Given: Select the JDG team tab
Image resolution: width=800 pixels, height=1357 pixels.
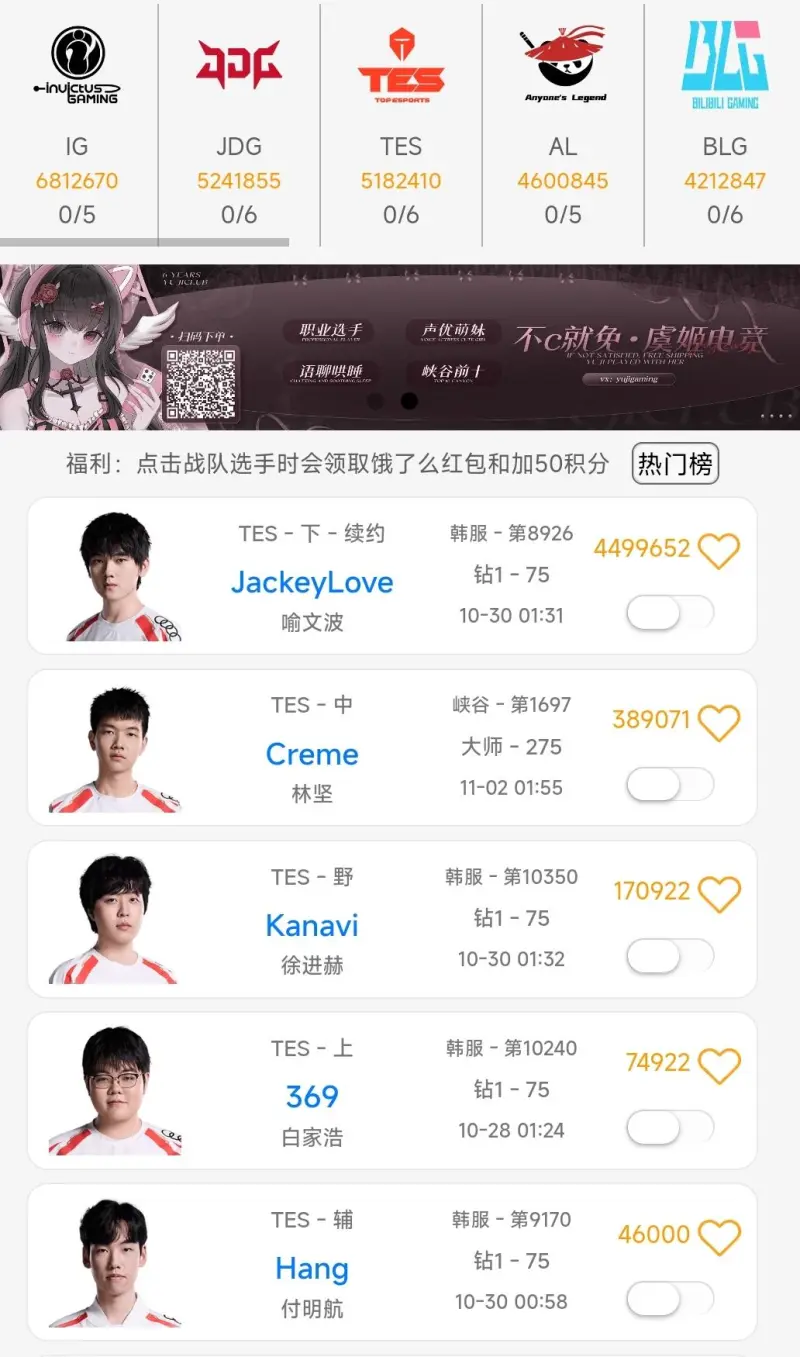Looking at the screenshot, I should [239, 120].
